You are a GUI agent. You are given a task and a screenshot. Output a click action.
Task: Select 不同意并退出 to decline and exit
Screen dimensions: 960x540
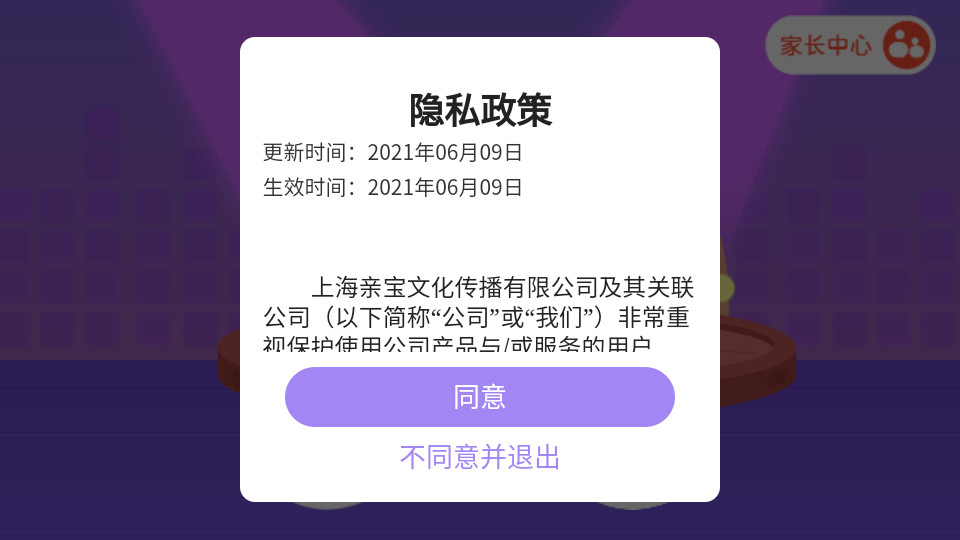click(x=480, y=457)
